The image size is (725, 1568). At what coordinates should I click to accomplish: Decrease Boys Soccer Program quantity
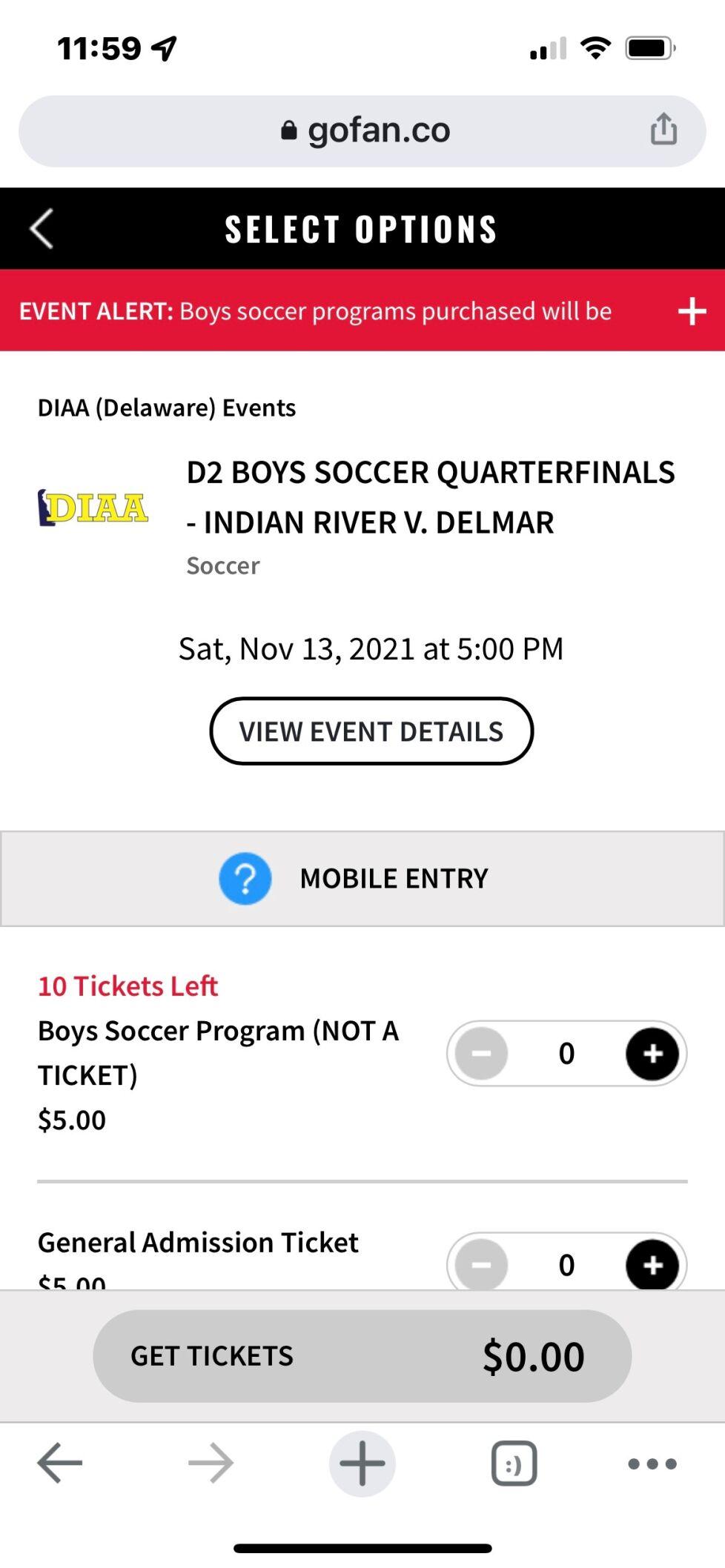pos(481,1054)
